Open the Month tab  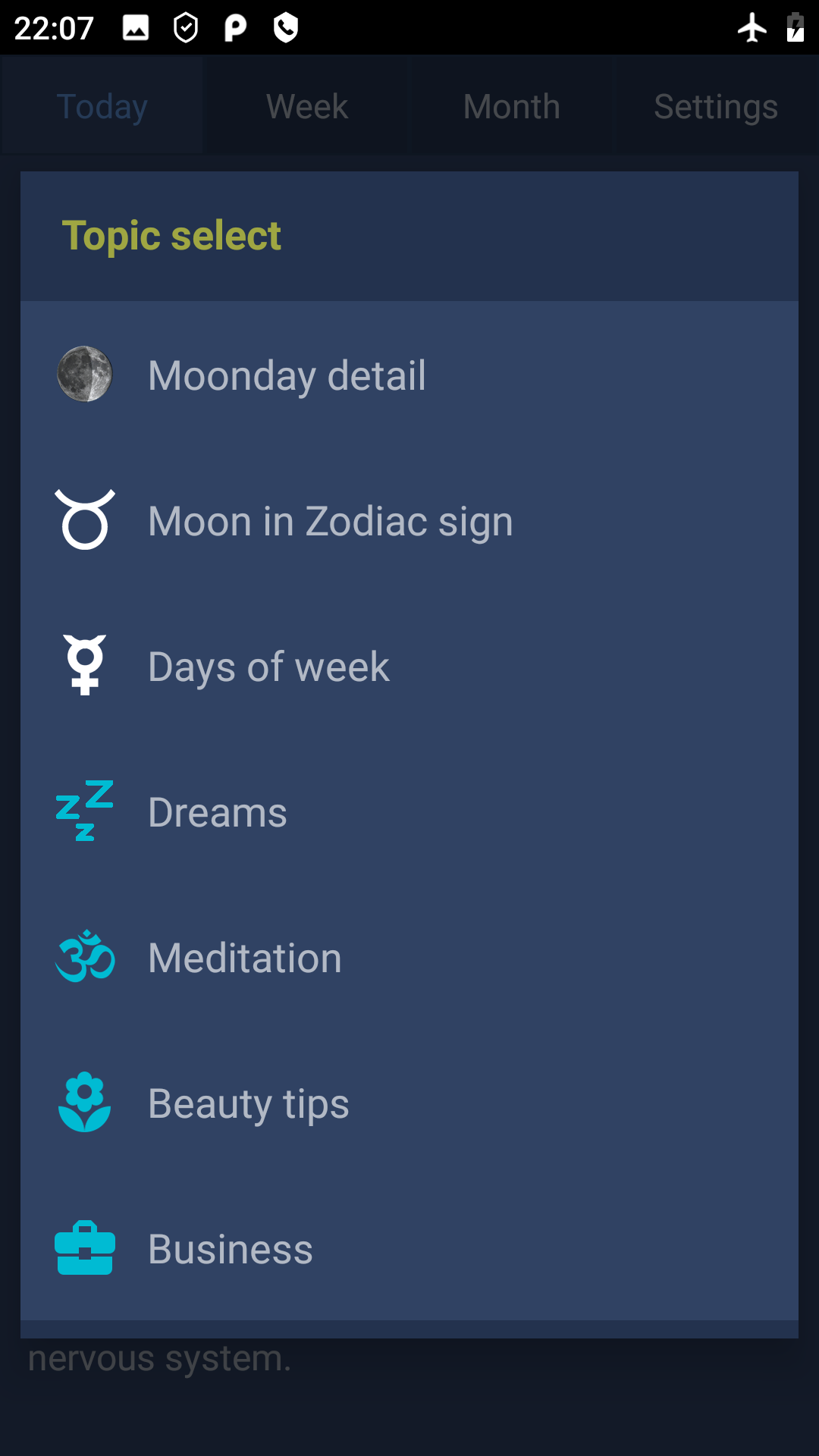pos(511,106)
